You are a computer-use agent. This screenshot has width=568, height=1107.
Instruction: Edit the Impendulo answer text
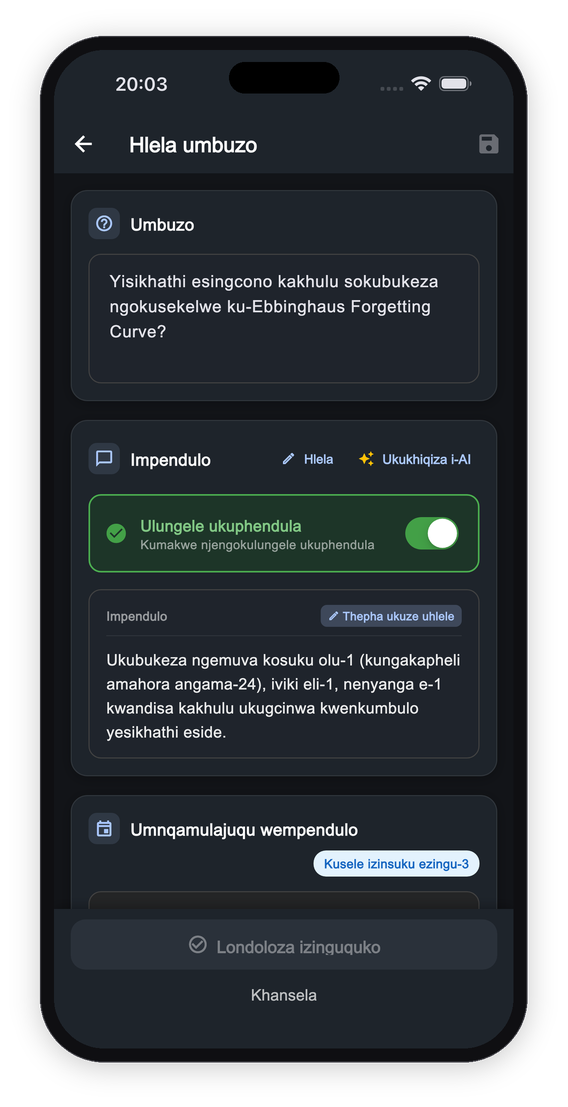pyautogui.click(x=284, y=696)
